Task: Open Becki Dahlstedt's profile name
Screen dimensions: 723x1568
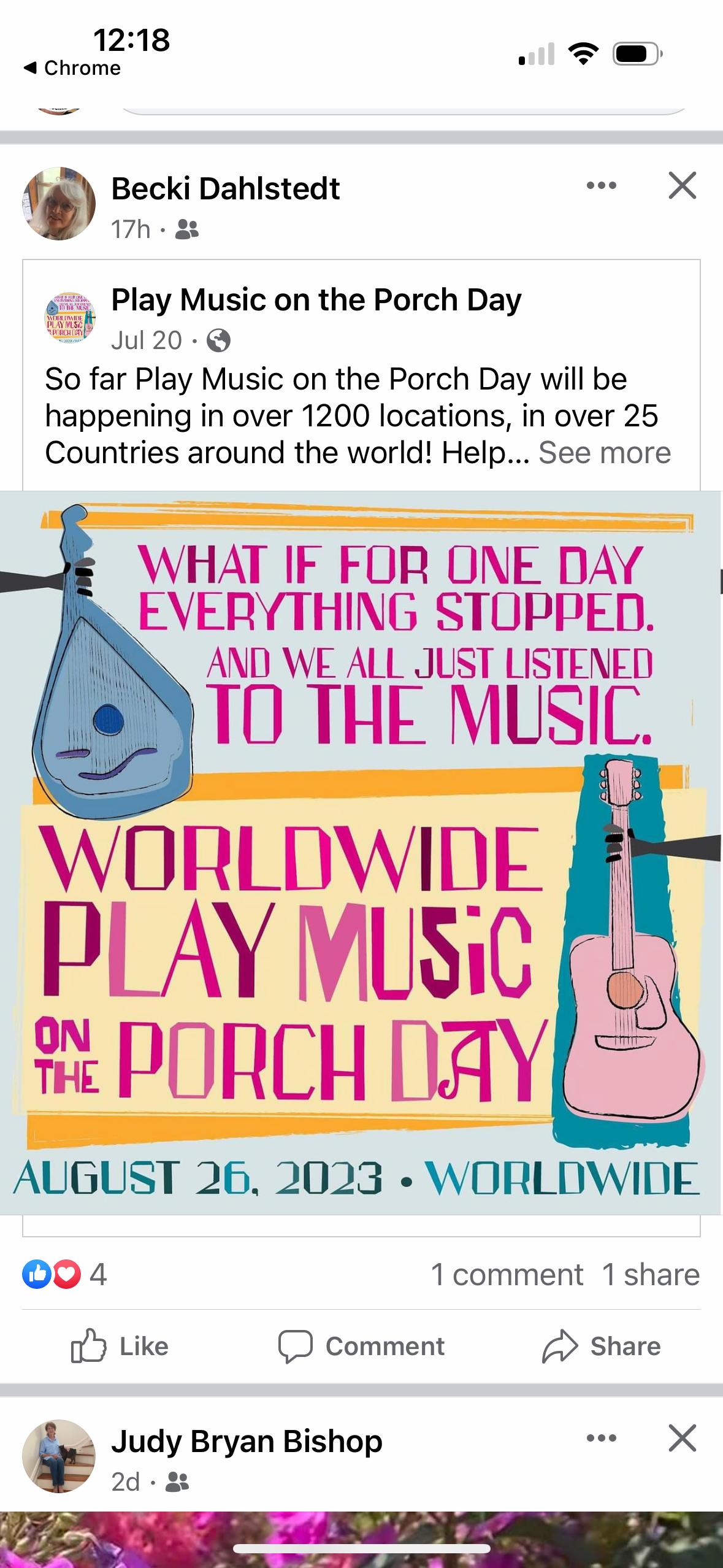Action: [225, 188]
